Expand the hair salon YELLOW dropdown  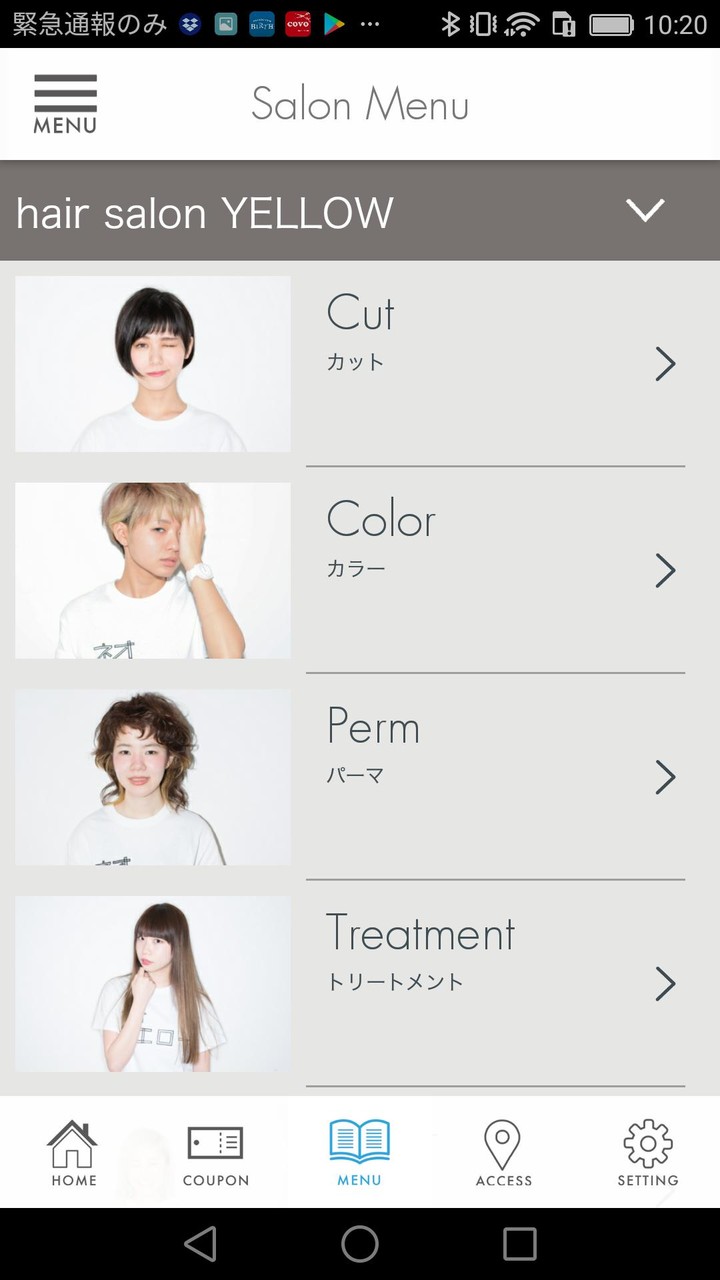644,210
